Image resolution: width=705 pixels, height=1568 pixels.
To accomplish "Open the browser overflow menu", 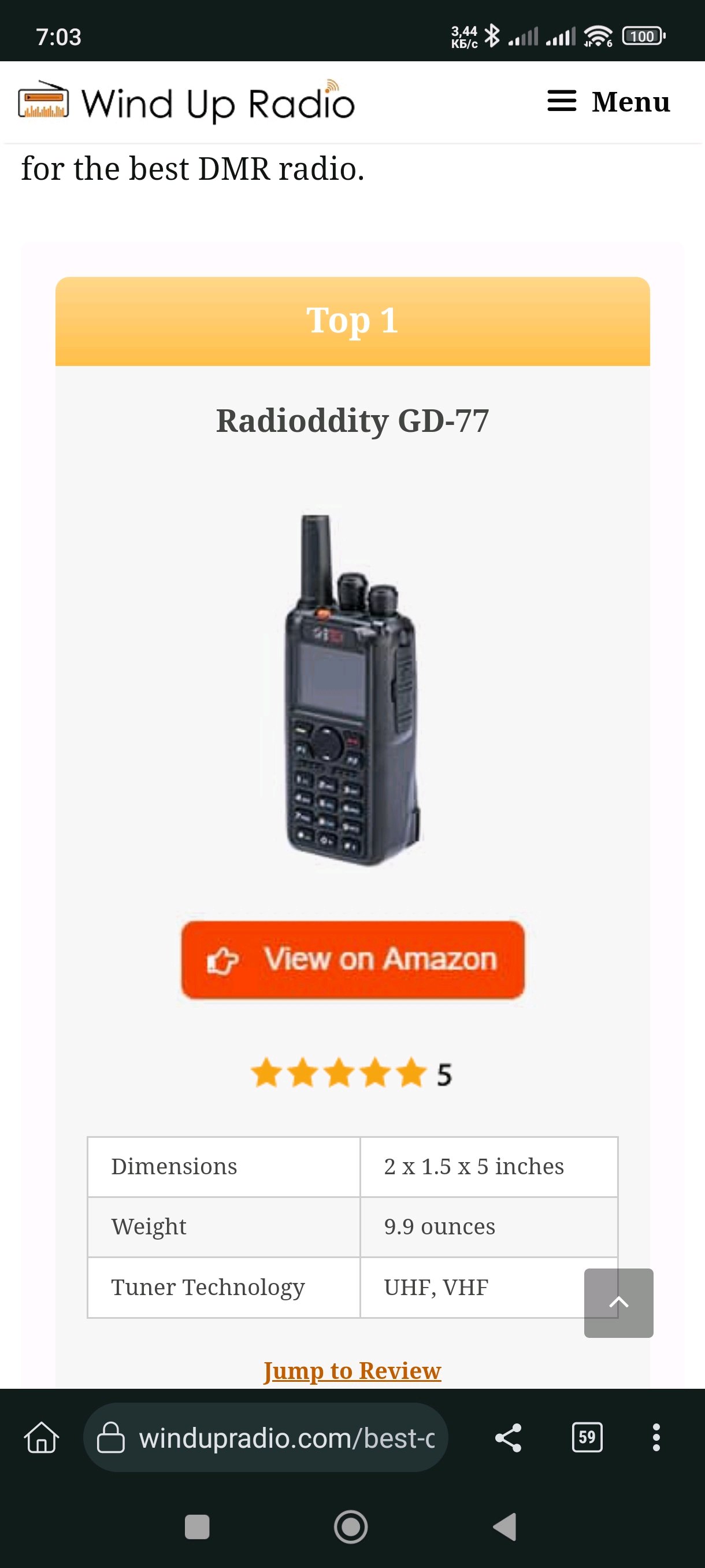I will coord(656,1438).
